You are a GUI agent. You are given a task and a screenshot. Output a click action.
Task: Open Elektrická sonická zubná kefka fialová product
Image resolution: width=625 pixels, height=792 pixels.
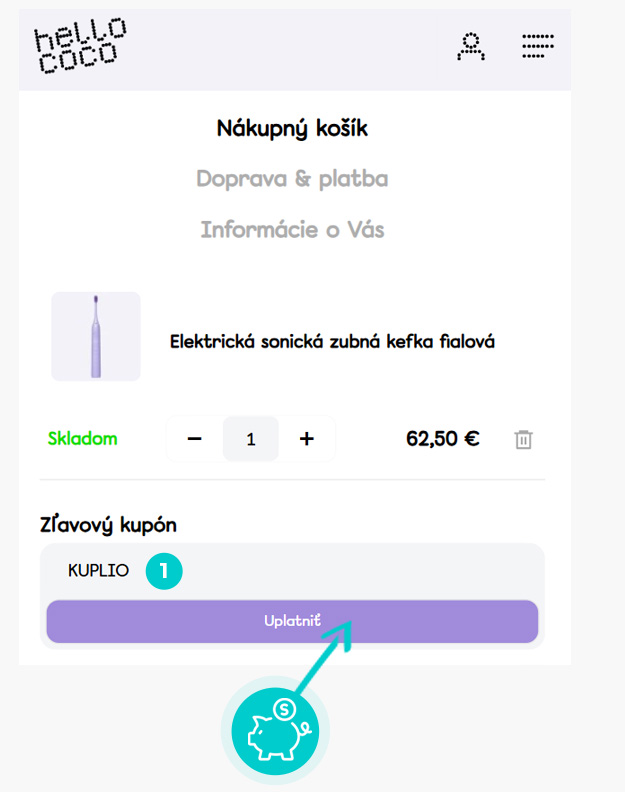click(x=333, y=342)
